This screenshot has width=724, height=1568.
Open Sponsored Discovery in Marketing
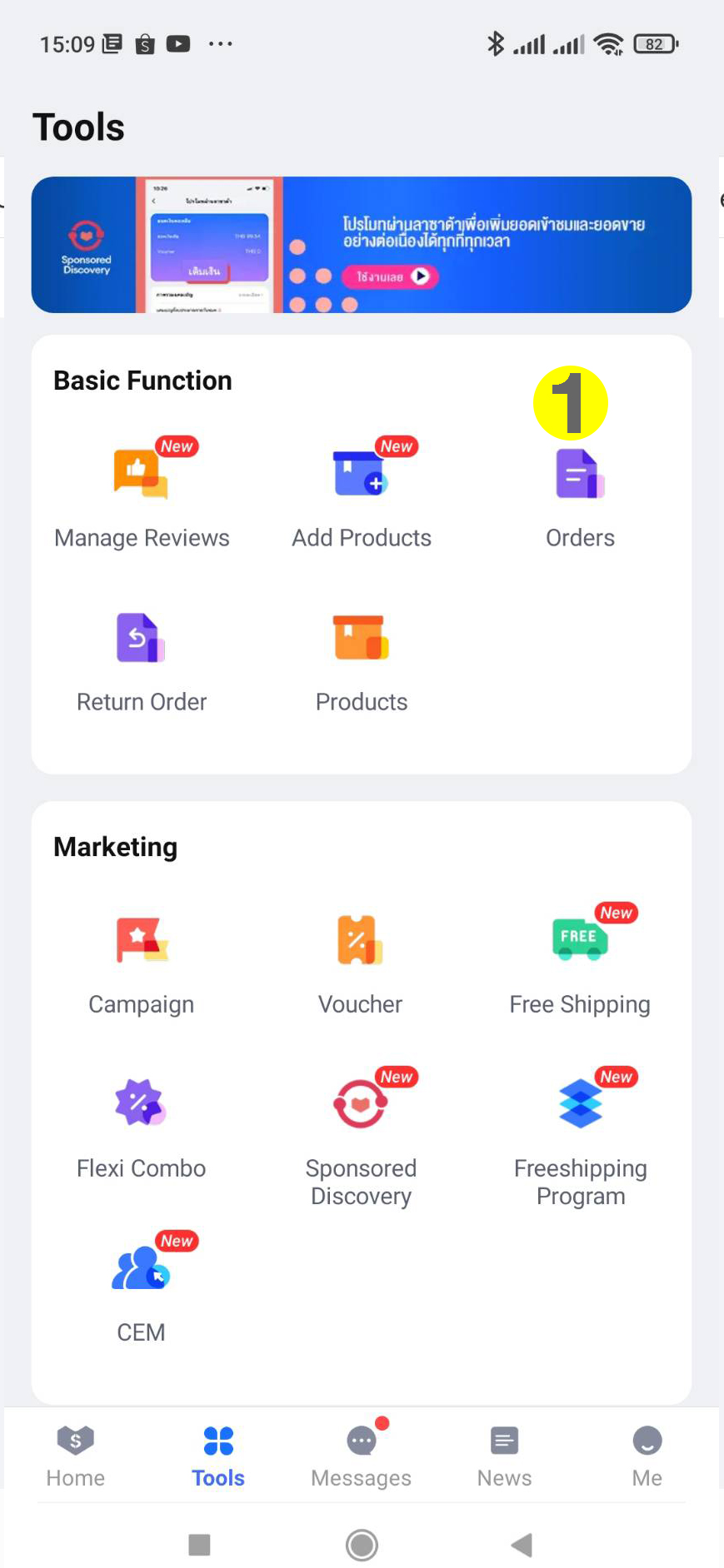click(x=361, y=1132)
